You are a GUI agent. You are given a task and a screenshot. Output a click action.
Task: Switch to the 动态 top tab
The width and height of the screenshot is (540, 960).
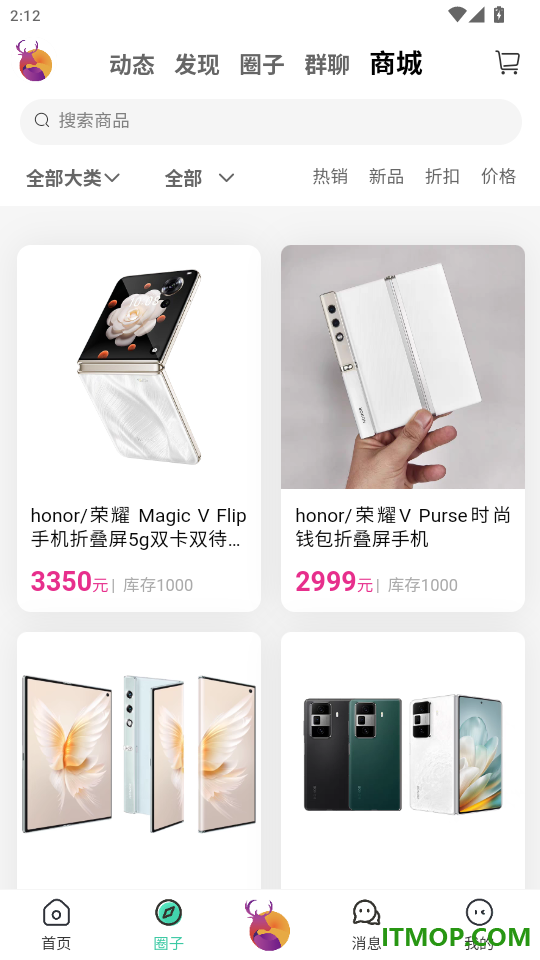tap(132, 64)
